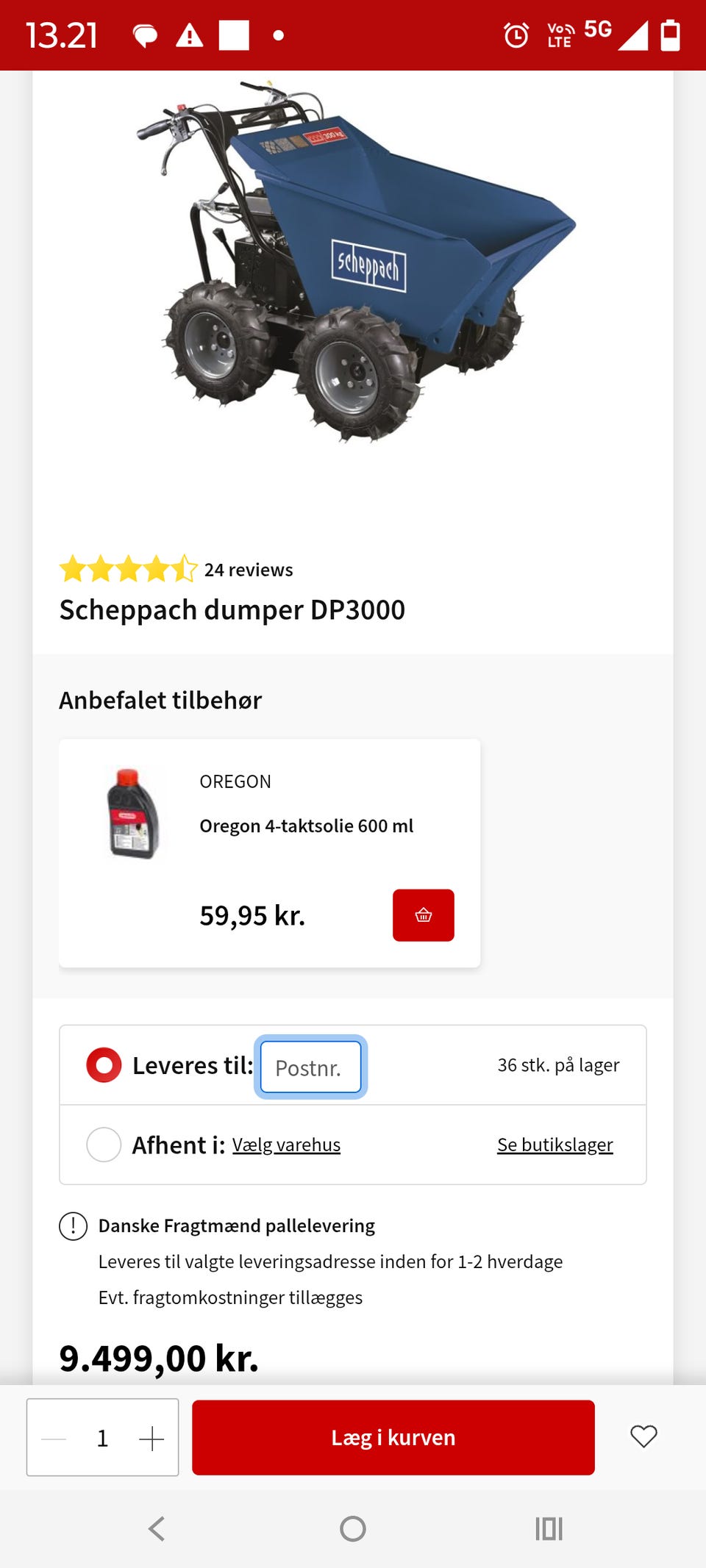The width and height of the screenshot is (706, 1568).
Task: Select the 'Afhent i' pickup option
Action: (104, 1145)
